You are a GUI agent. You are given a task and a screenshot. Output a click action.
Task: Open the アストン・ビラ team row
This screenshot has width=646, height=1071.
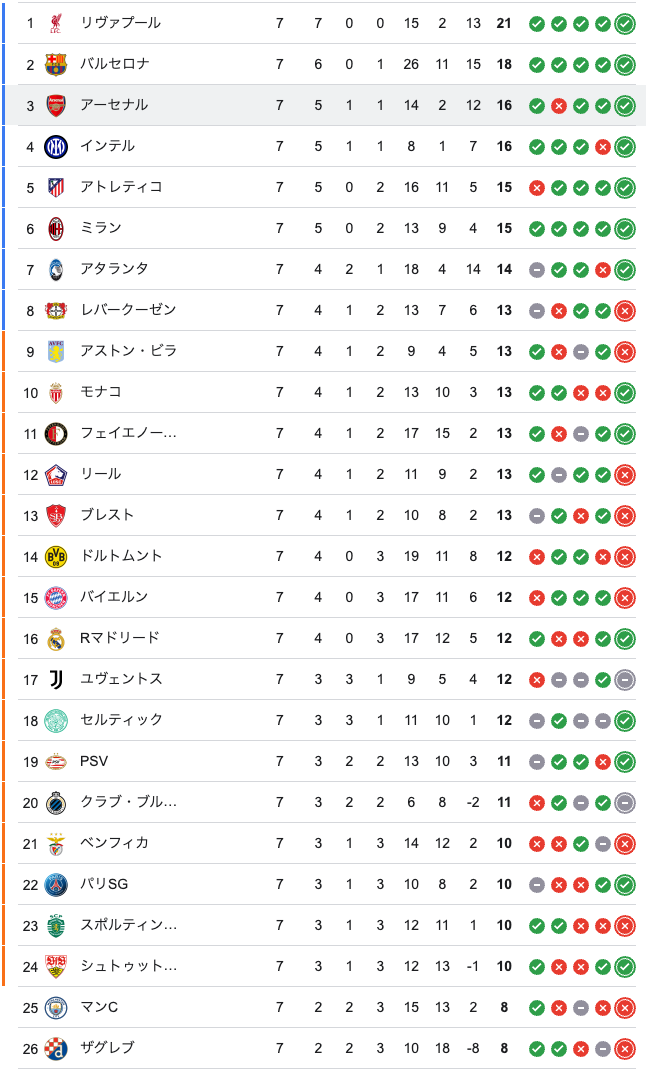pyautogui.click(x=326, y=351)
